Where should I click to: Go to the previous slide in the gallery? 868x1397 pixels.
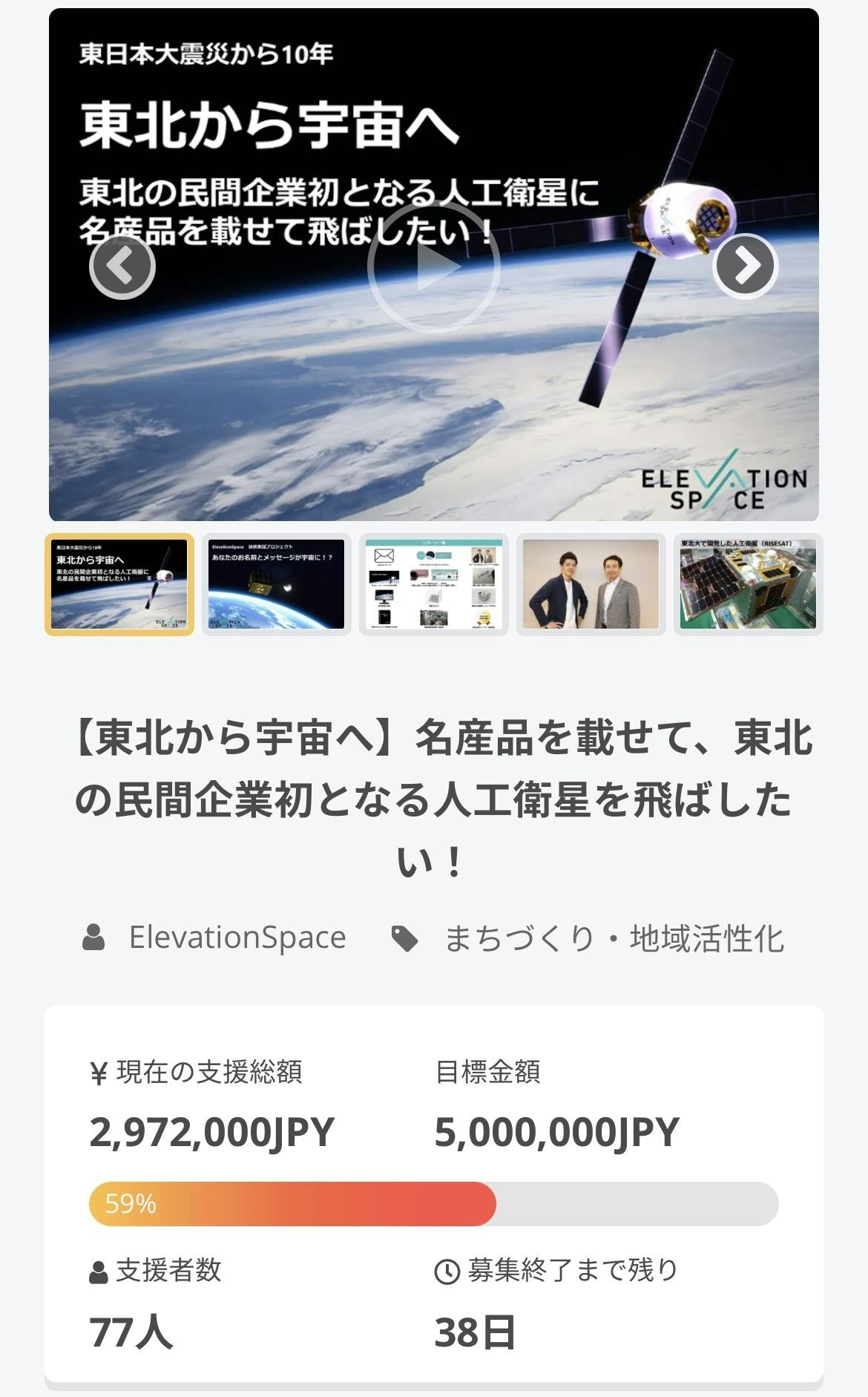pos(122,266)
